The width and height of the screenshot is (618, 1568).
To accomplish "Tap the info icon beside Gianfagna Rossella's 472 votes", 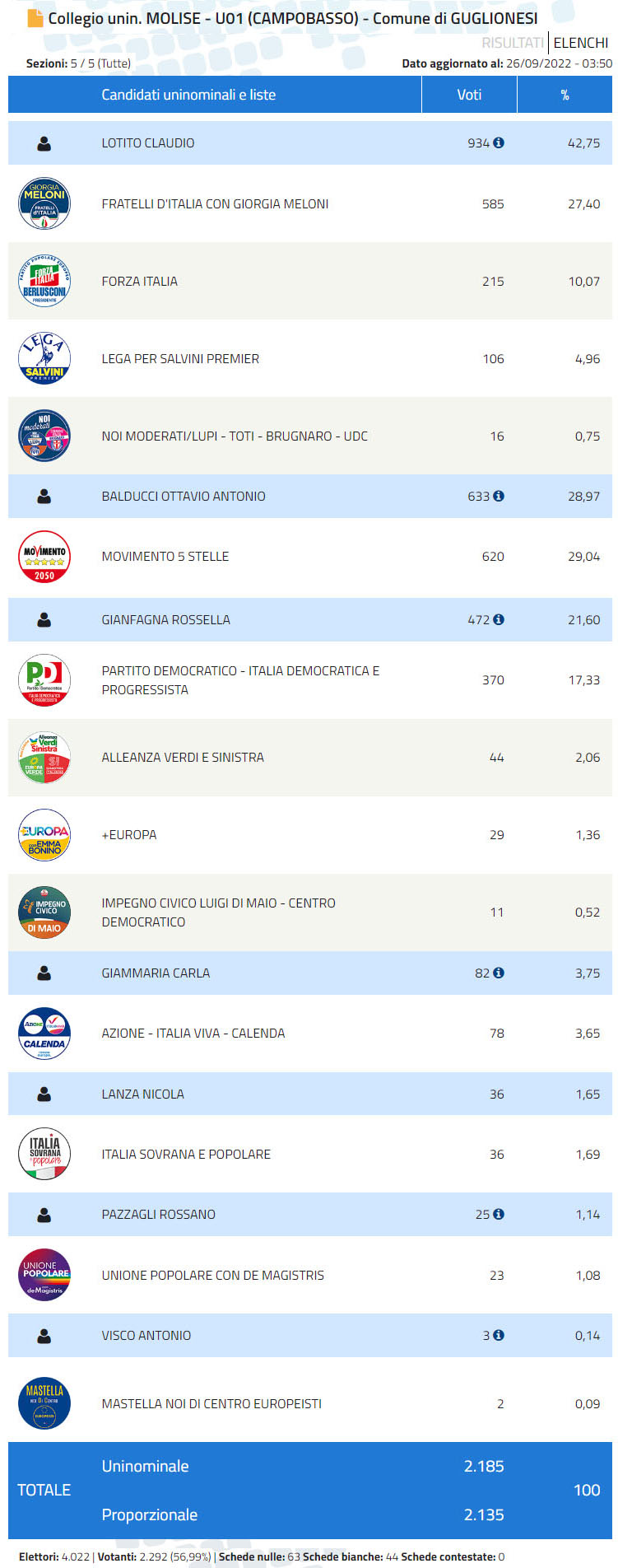I will [x=499, y=619].
